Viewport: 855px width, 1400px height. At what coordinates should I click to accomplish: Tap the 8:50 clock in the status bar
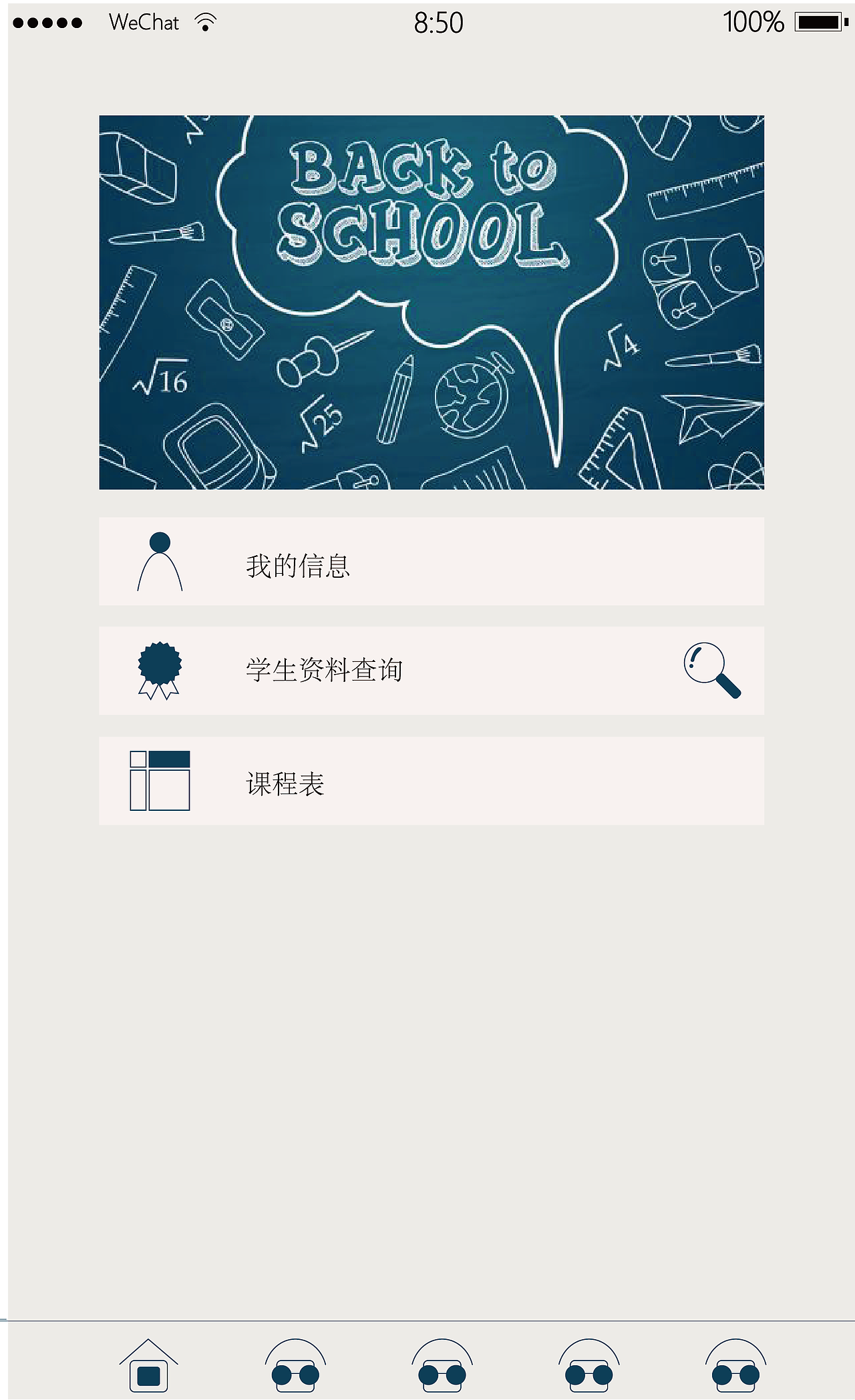click(x=438, y=22)
